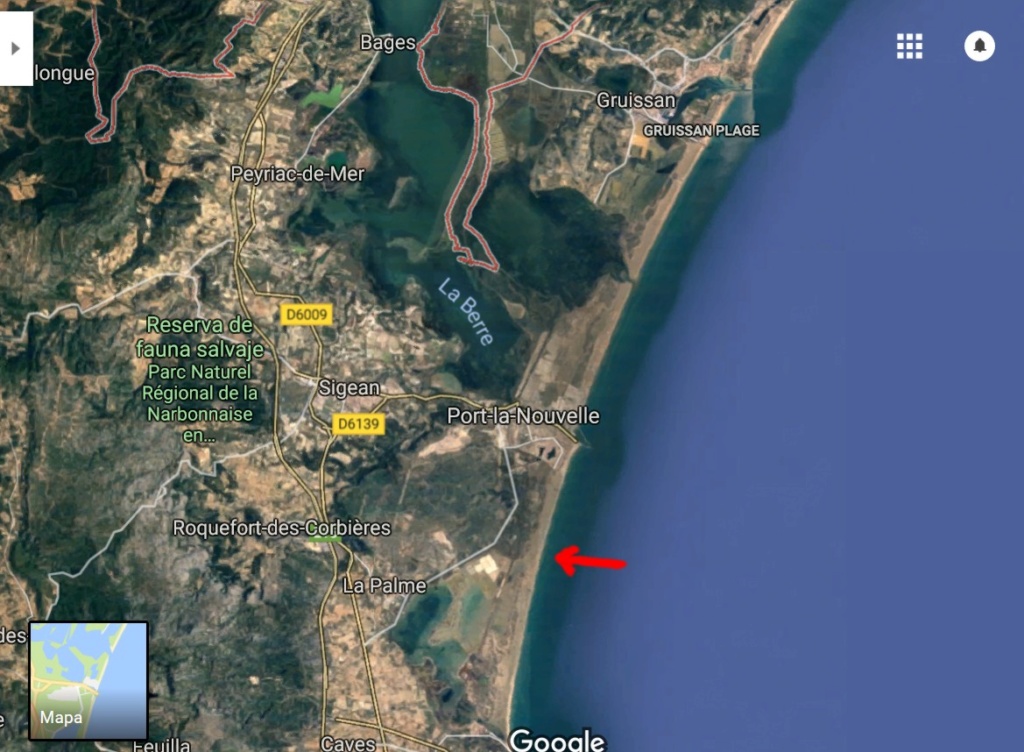This screenshot has width=1024, height=752.
Task: Open the Google apps grid
Action: [909, 46]
